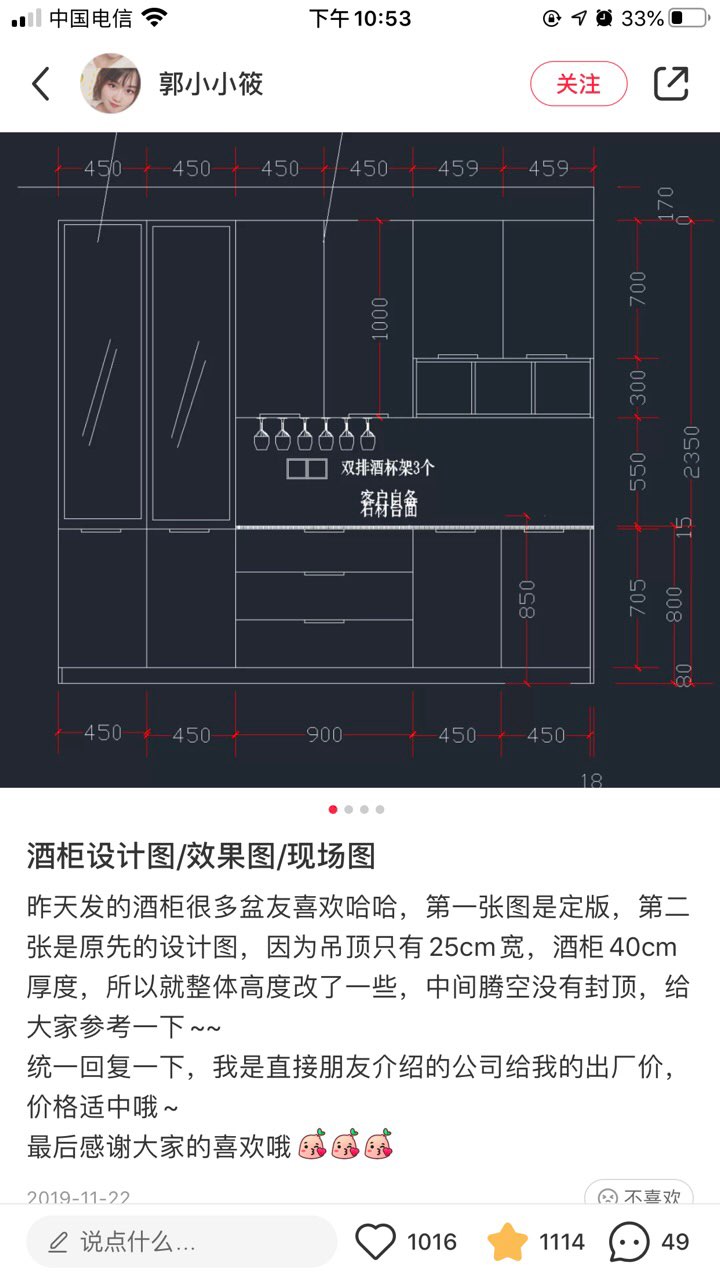Go back with the arrow icon
This screenshot has width=720, height=1280.
coord(41,84)
